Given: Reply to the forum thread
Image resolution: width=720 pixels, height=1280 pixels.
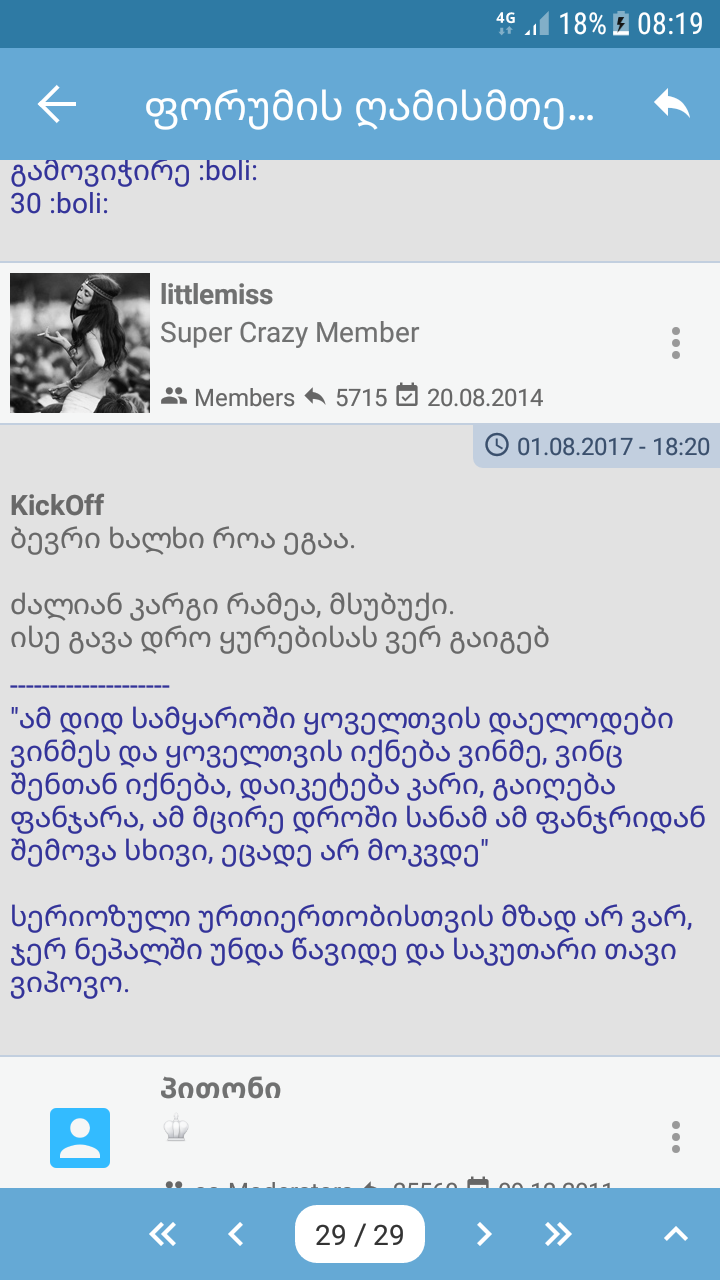Looking at the screenshot, I should coord(672,104).
